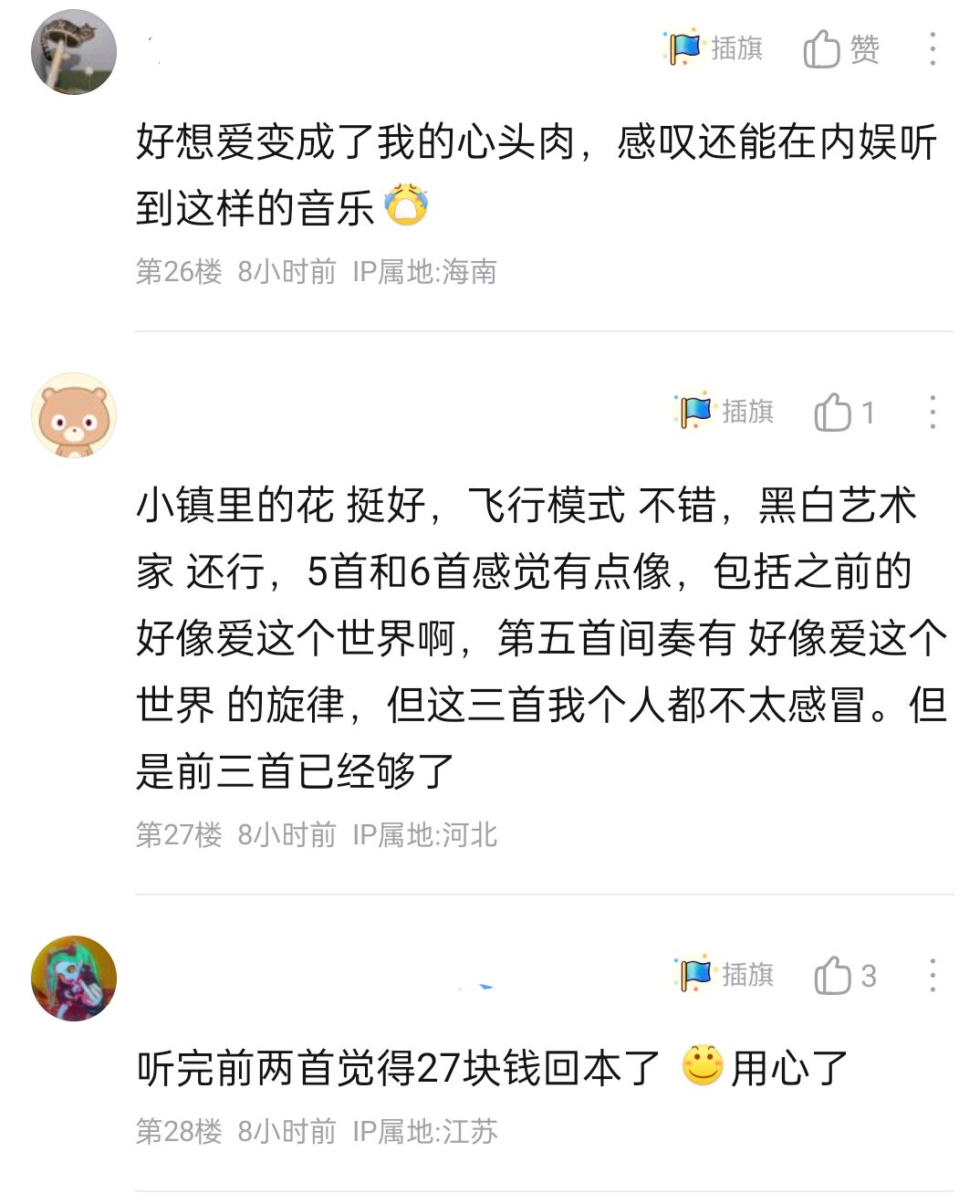Image resolution: width=980 pixels, height=1204 pixels.
Task: Click the crying emoji in floor 26's comment
Action: click(405, 204)
